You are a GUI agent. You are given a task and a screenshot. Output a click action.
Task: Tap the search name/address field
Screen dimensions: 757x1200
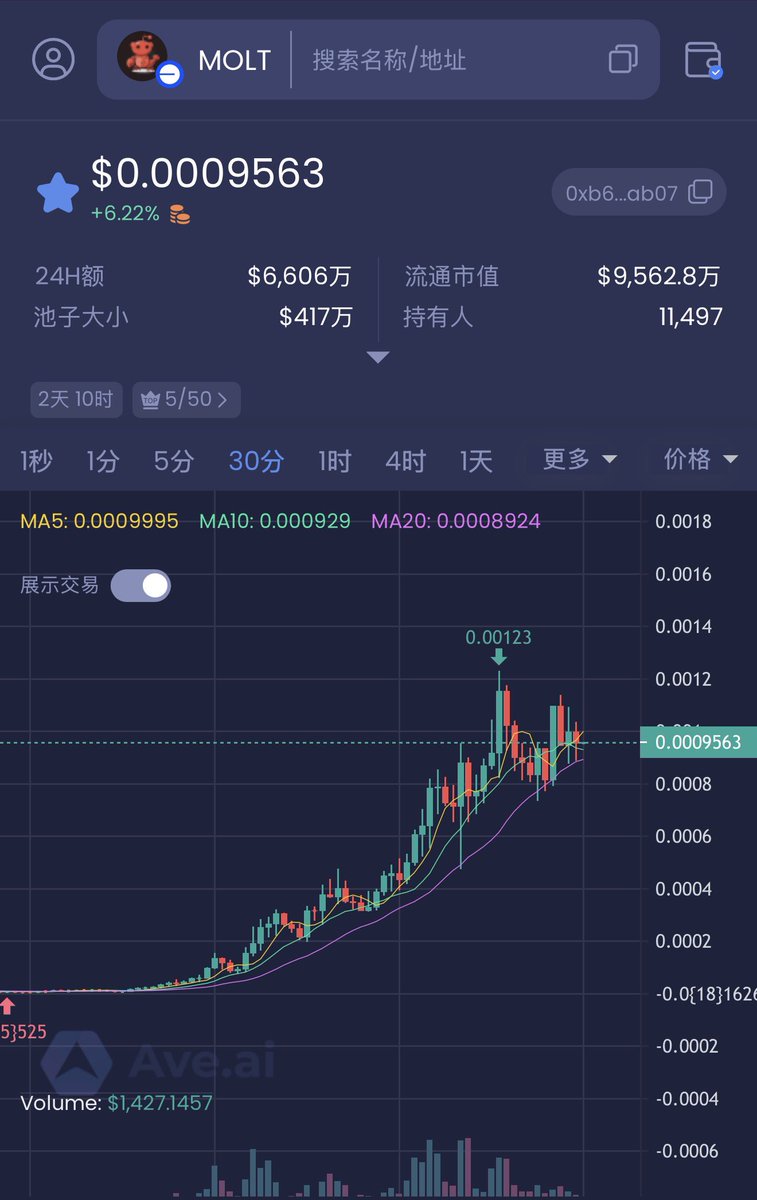pyautogui.click(x=450, y=60)
